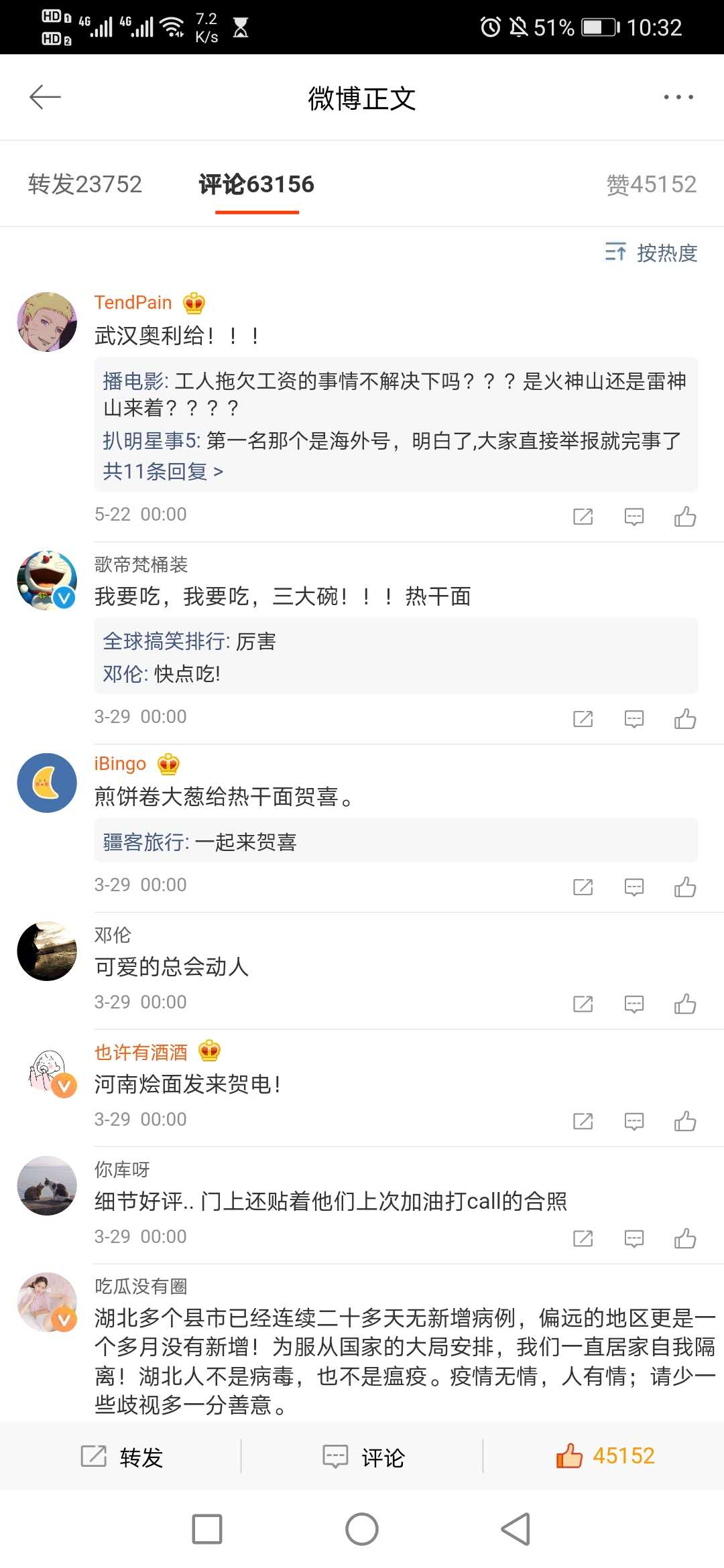Viewport: 724px width, 1568px height.
Task: Reply to 也许有酒酒's comment
Action: tap(633, 1121)
